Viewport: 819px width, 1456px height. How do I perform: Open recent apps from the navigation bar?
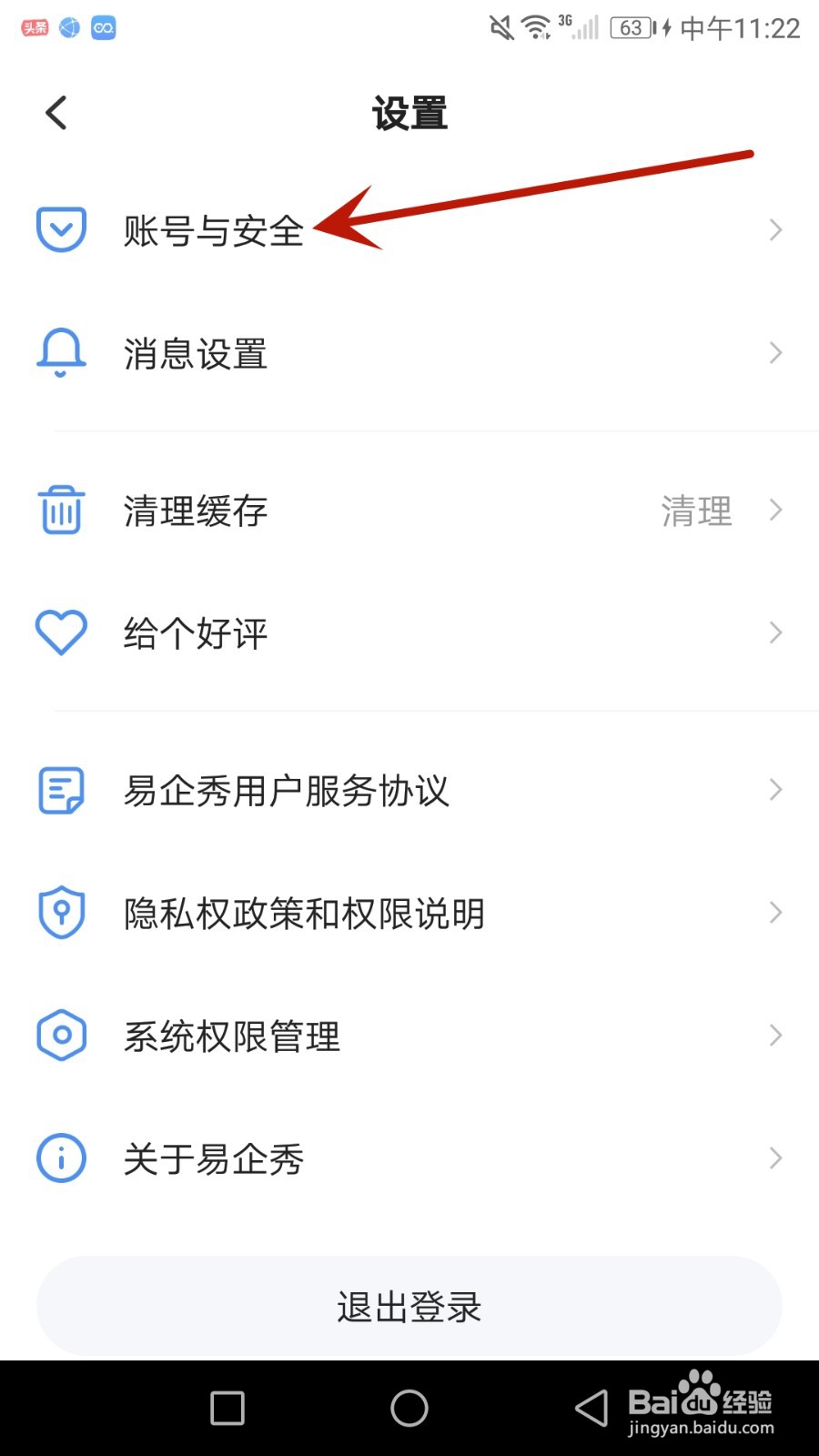coord(227,1408)
